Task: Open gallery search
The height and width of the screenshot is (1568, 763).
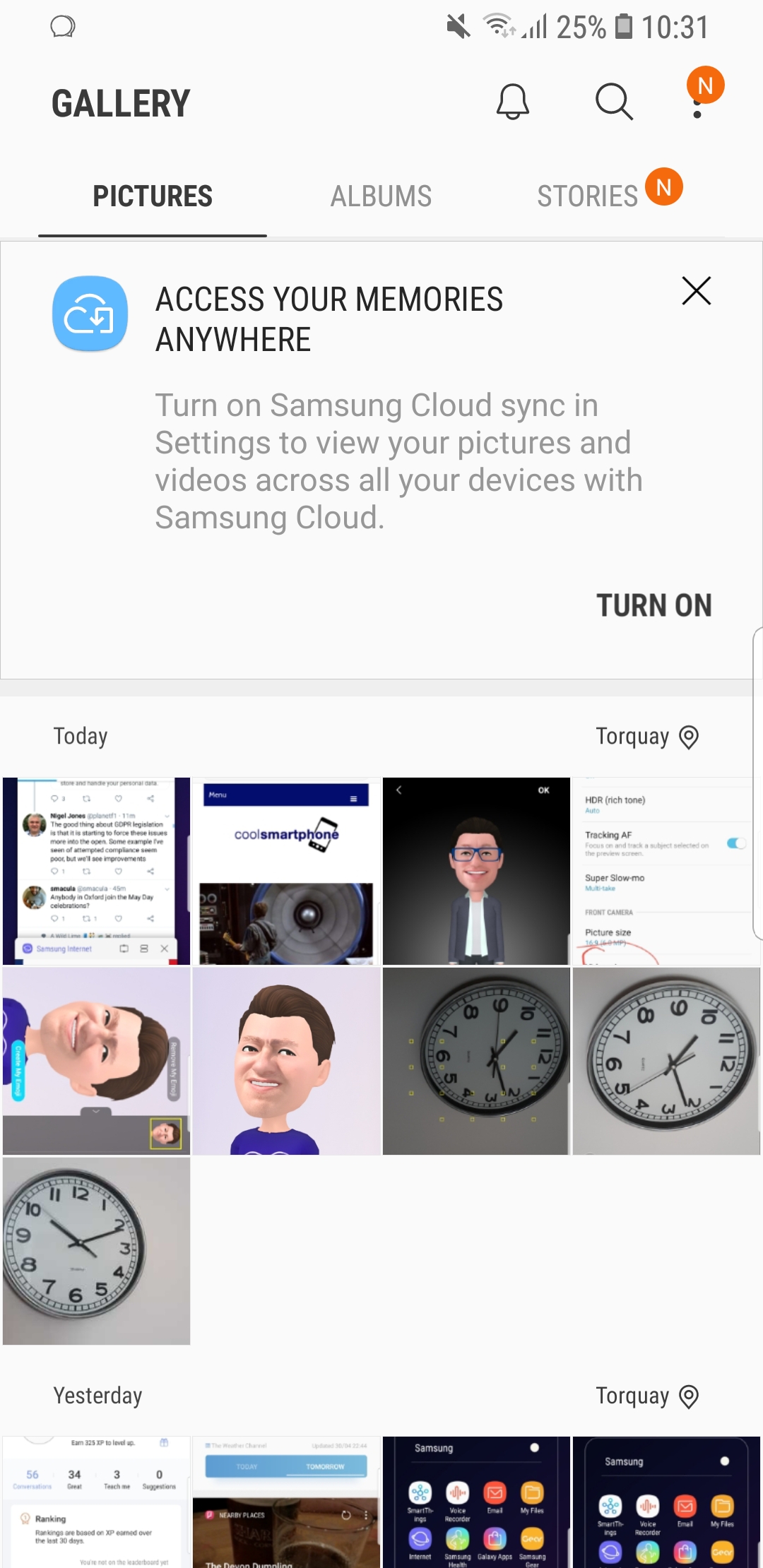Action: (x=614, y=102)
